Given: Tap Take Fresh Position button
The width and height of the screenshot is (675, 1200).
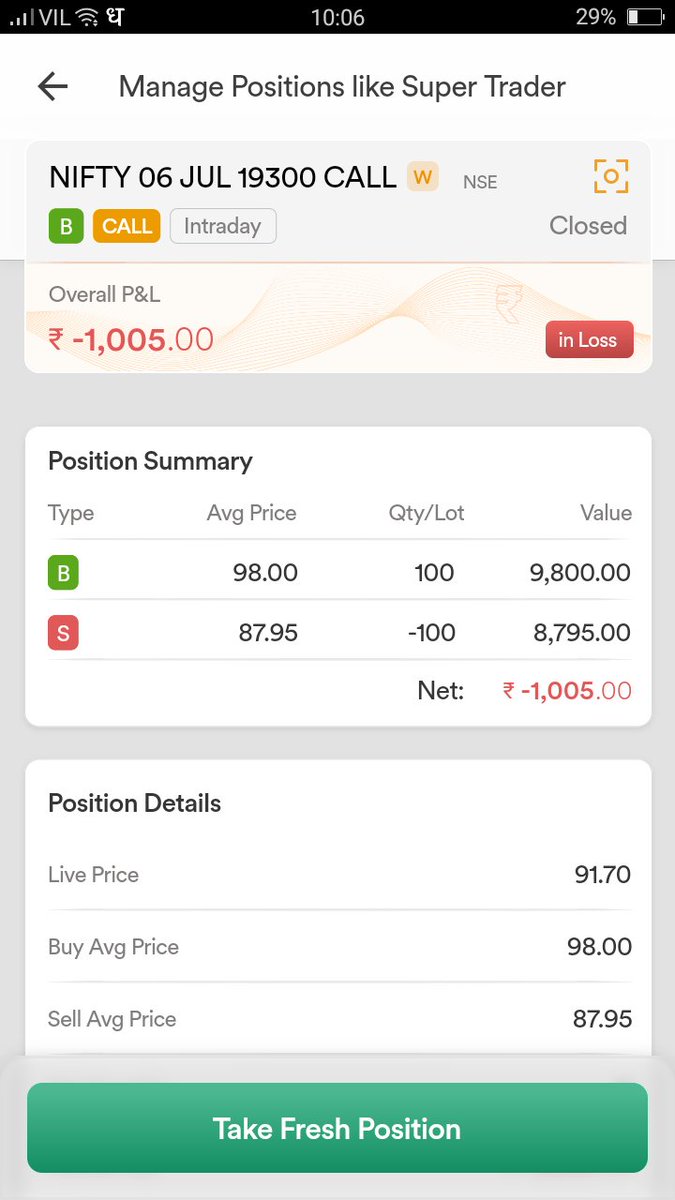Looking at the screenshot, I should click(337, 1128).
